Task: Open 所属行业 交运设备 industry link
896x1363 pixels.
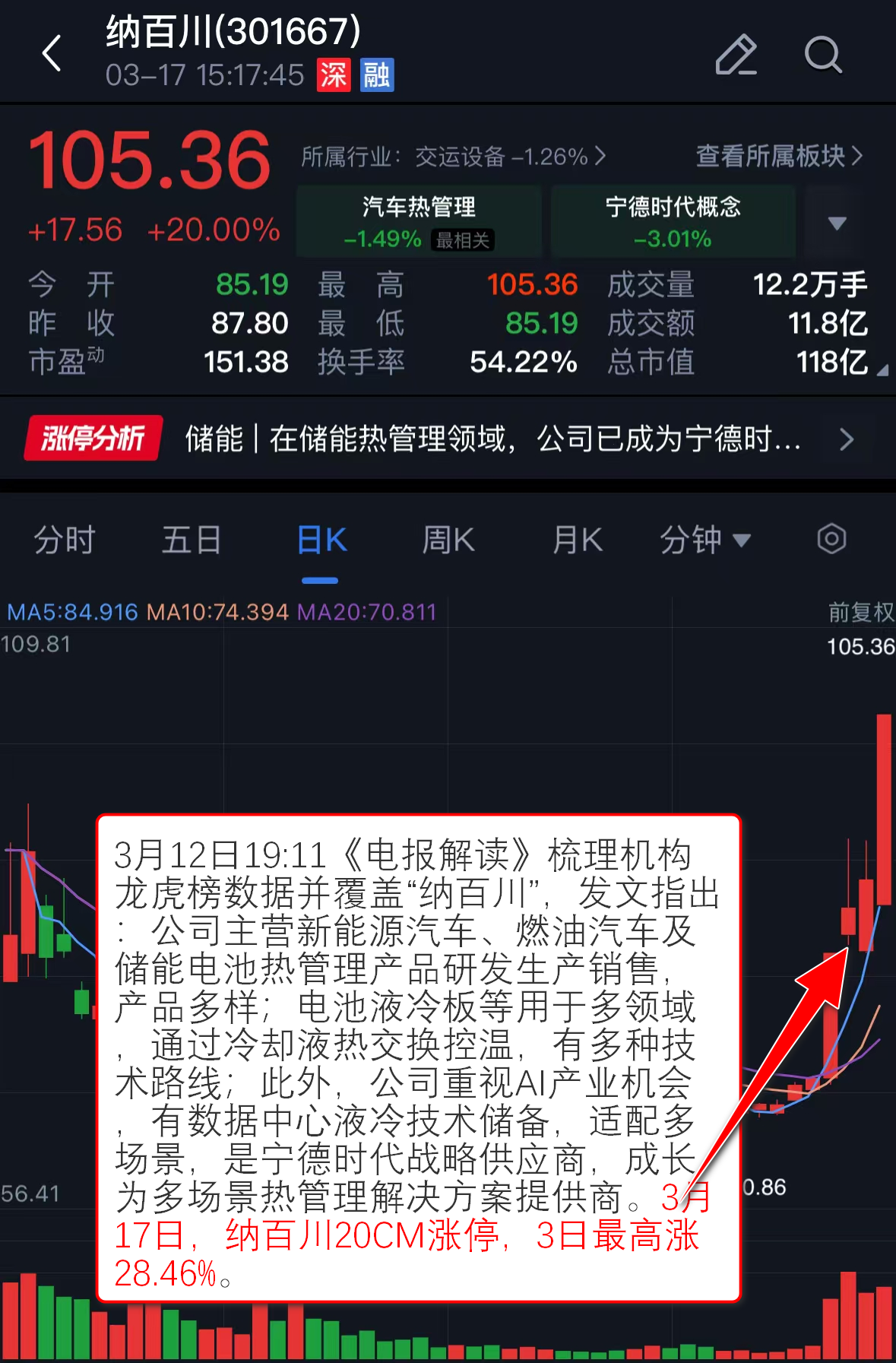Action: pyautogui.click(x=453, y=157)
